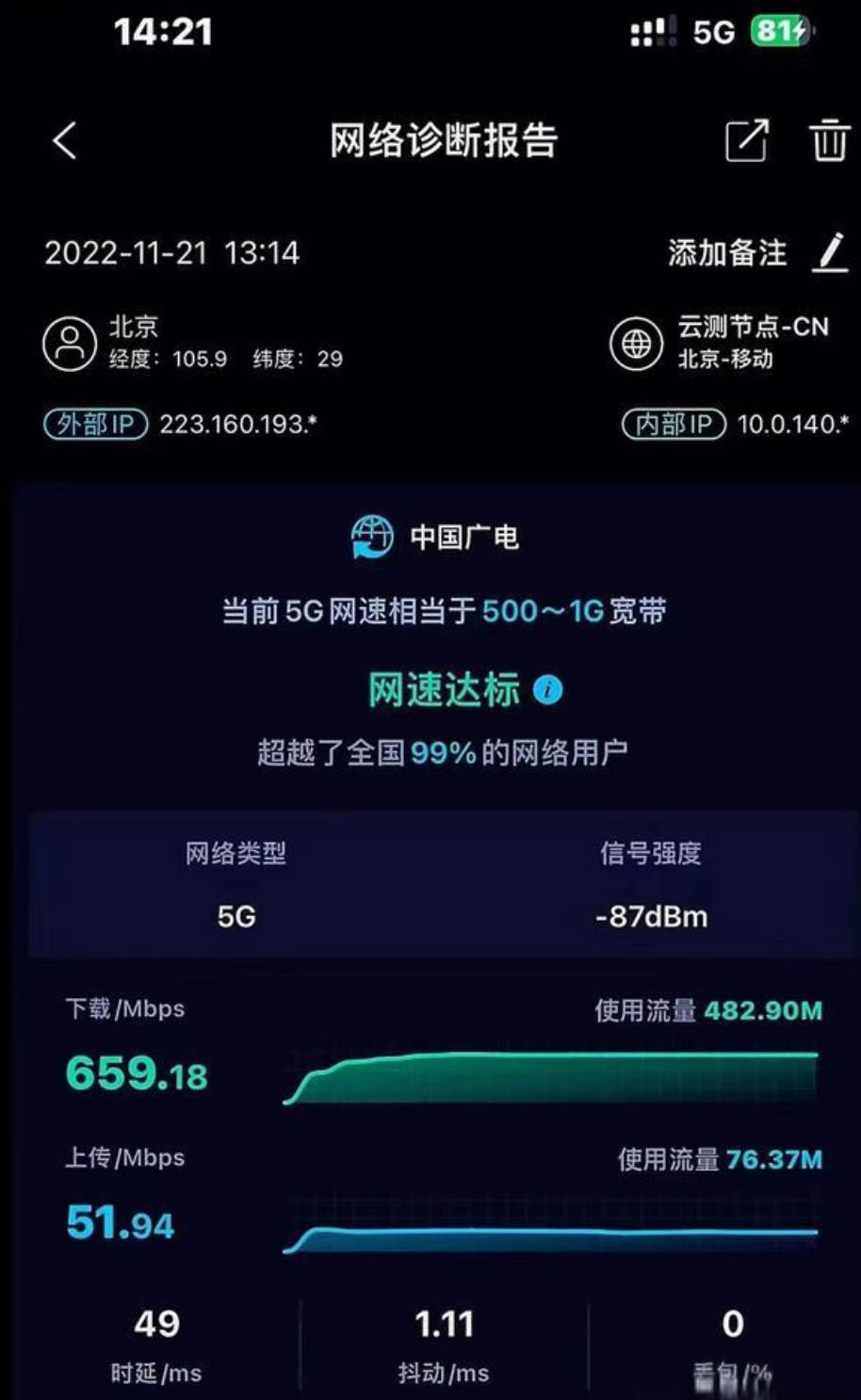Select the user avatar icon beside 北京
The width and height of the screenshot is (861, 1400).
pos(68,343)
